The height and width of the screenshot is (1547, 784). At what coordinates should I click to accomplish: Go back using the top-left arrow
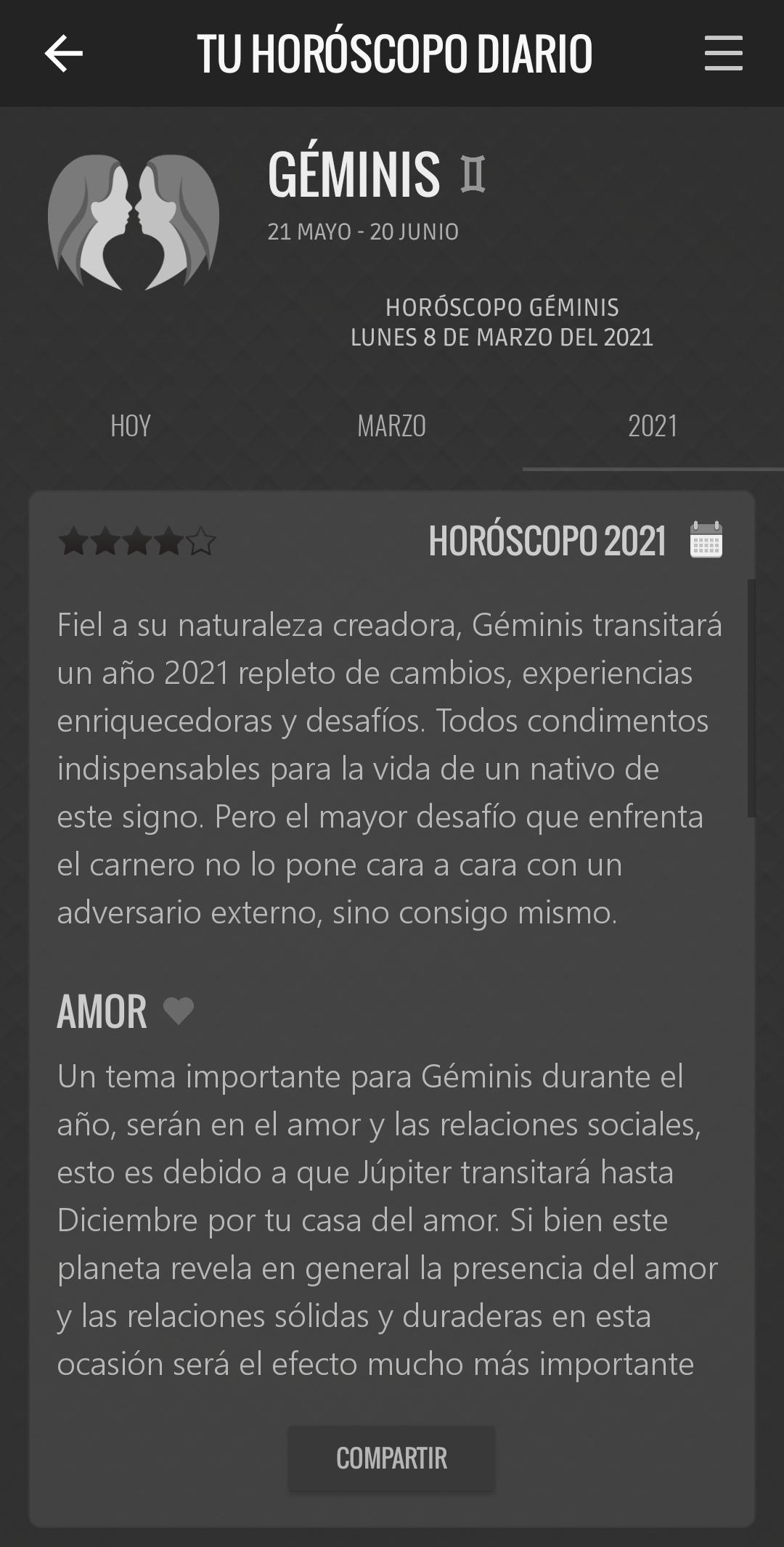[x=64, y=54]
